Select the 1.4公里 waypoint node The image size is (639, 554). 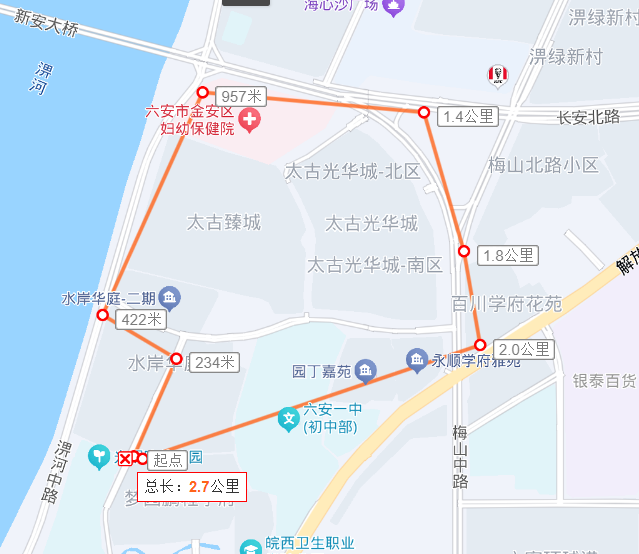(x=424, y=112)
